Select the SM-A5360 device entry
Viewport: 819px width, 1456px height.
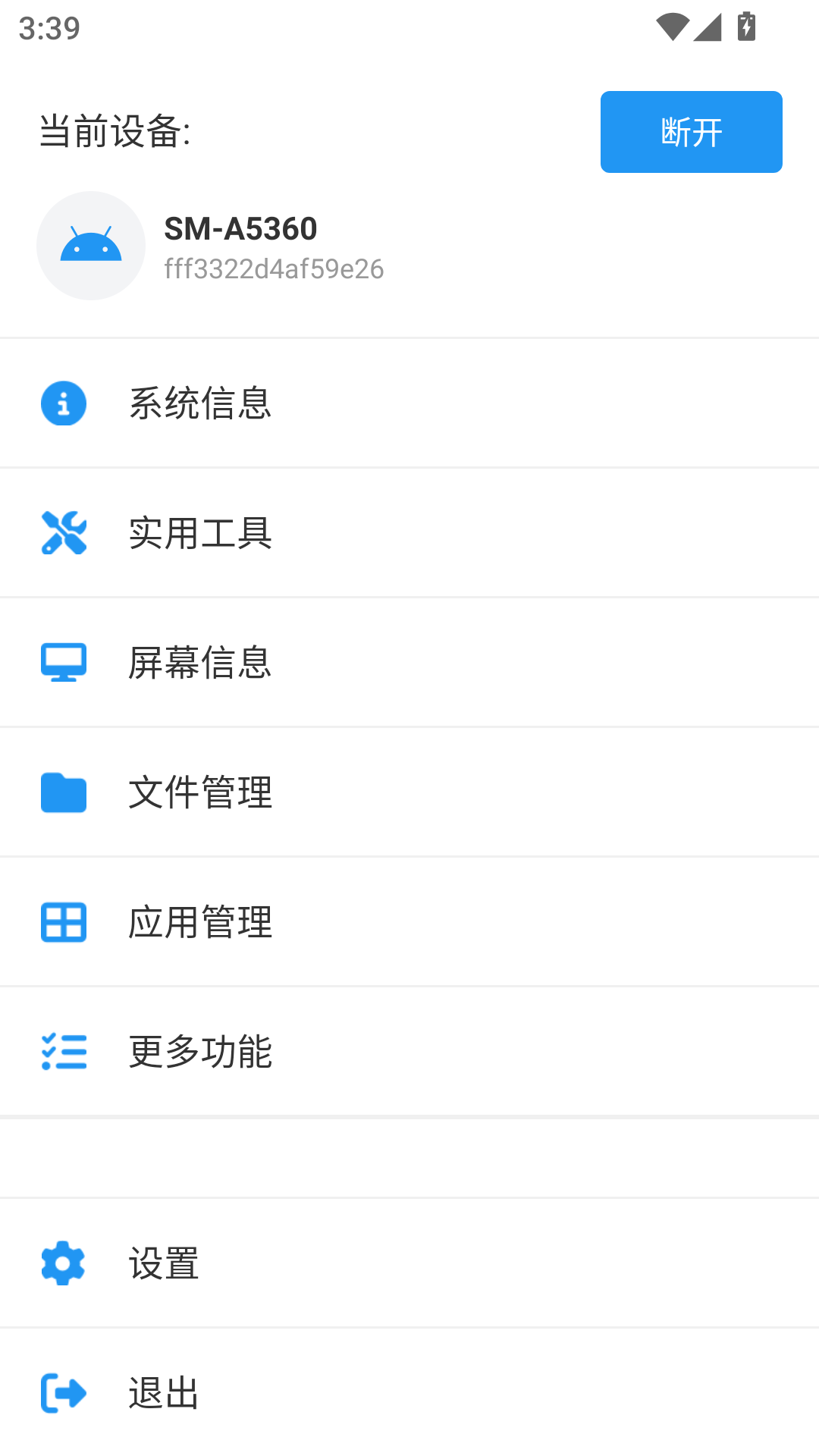coord(409,246)
